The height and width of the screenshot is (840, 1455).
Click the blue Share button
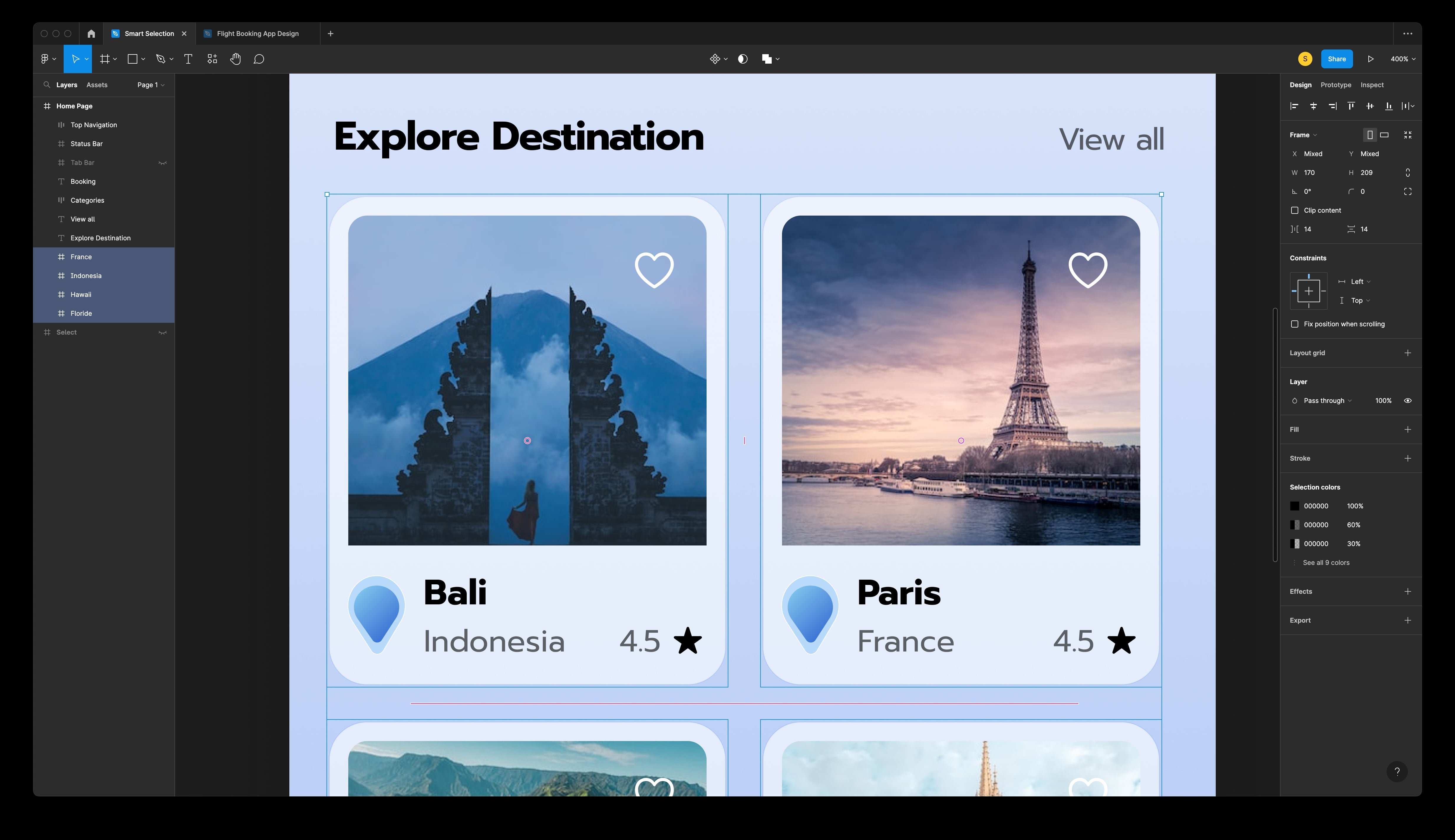click(1336, 59)
